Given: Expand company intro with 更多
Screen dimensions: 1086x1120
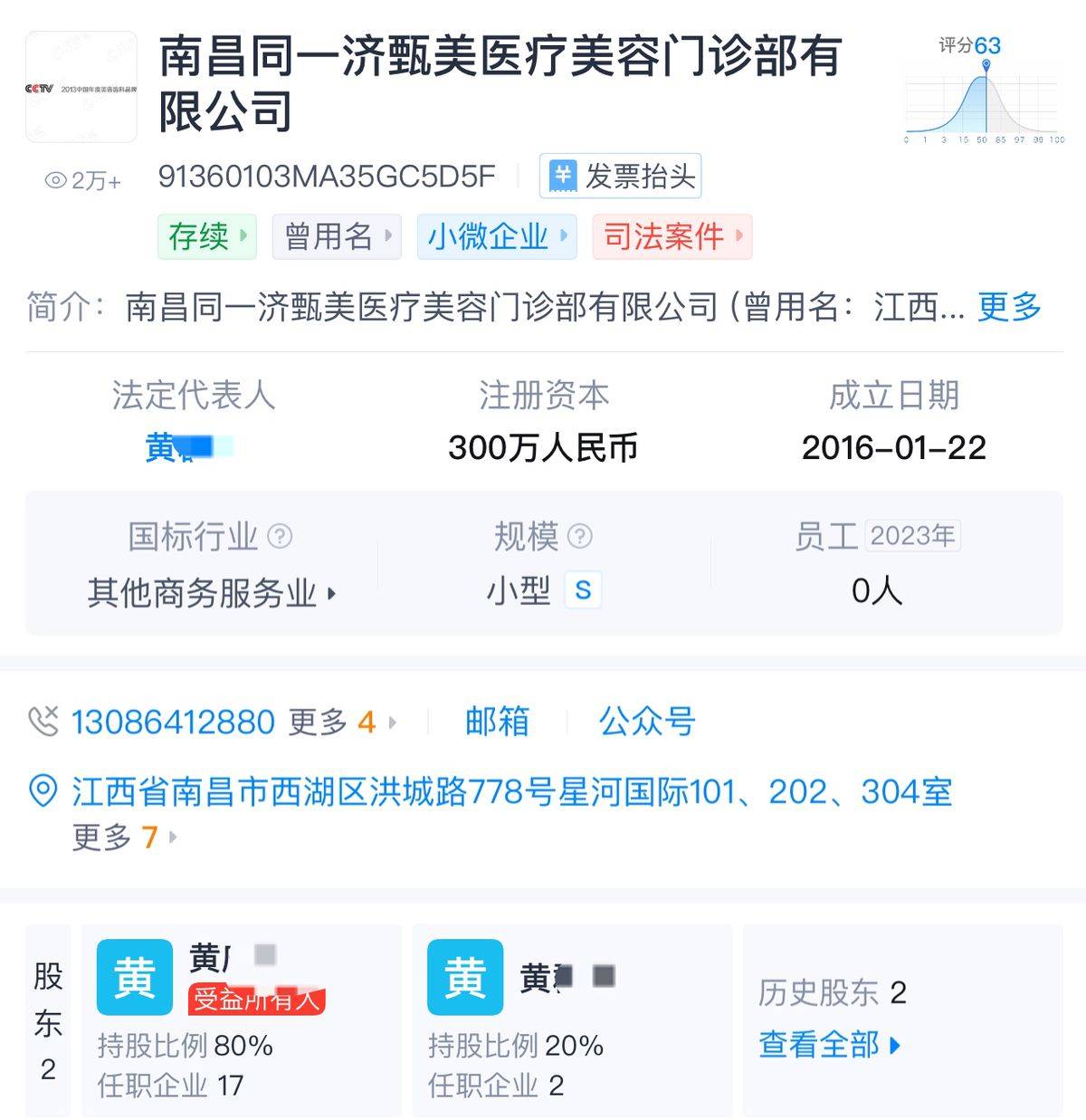Looking at the screenshot, I should point(1009,307).
